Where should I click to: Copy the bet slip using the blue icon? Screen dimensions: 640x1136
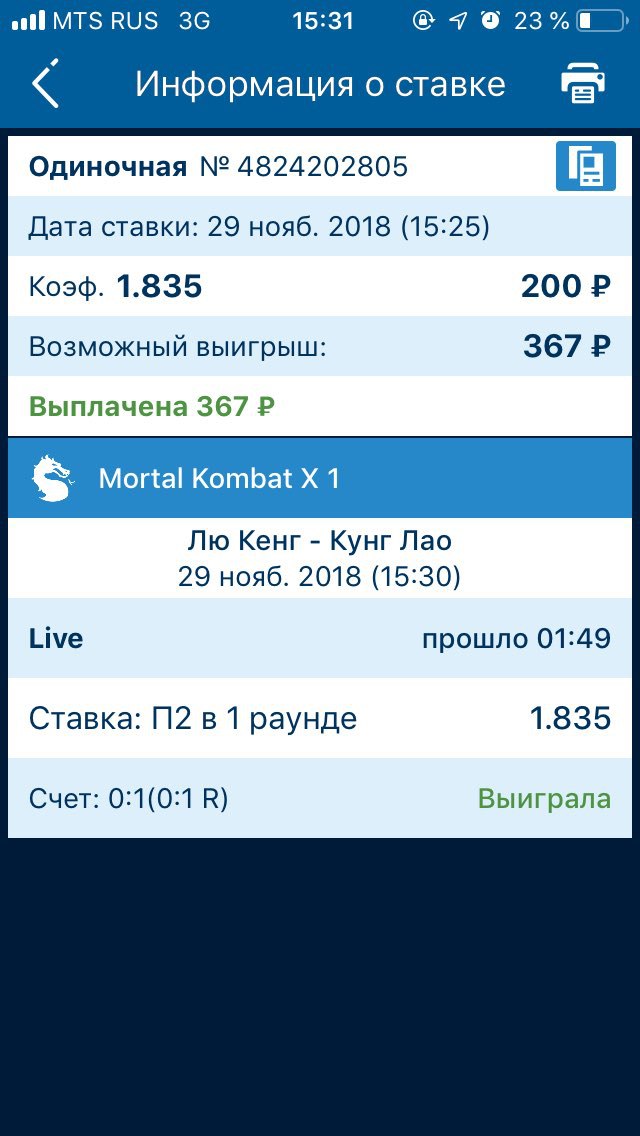pyautogui.click(x=586, y=166)
